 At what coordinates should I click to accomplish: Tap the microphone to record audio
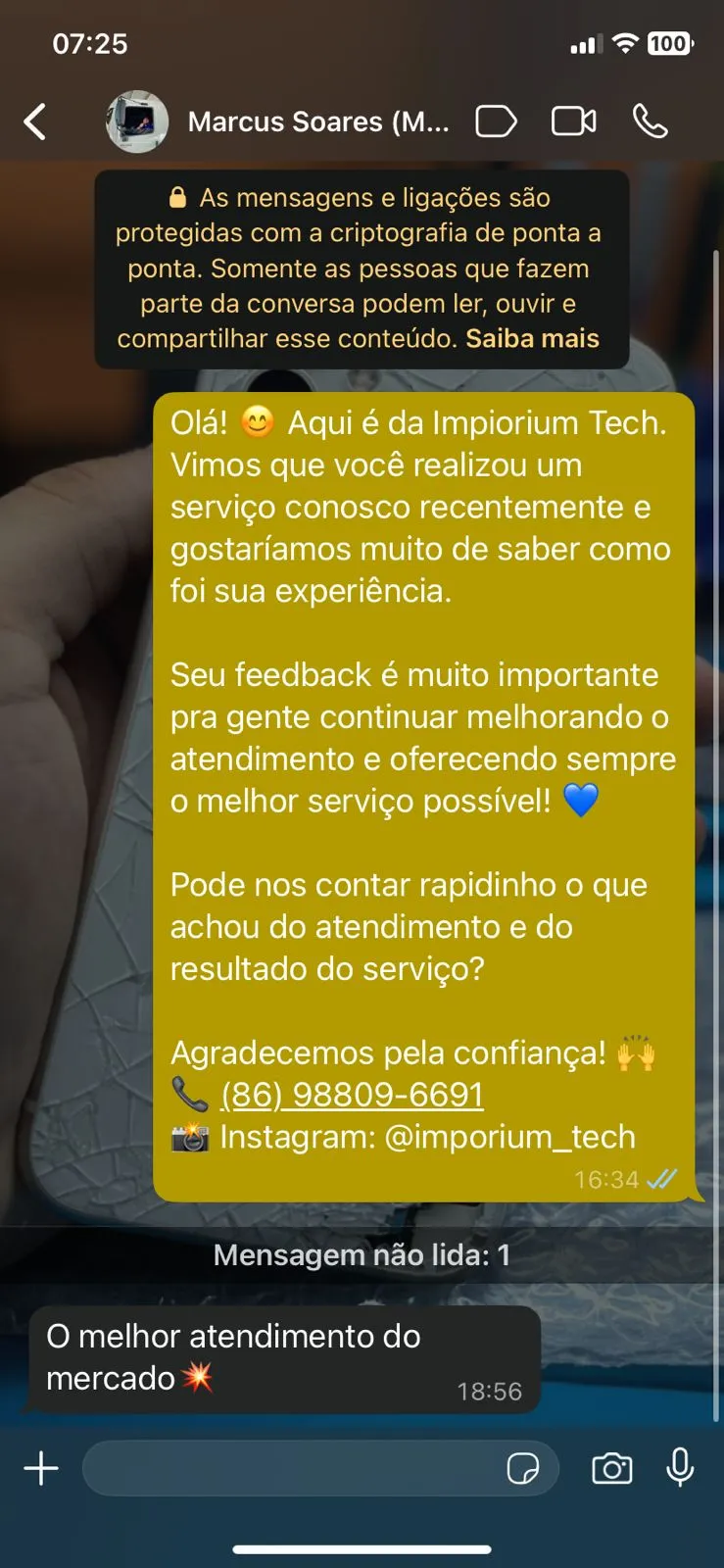[x=680, y=1468]
